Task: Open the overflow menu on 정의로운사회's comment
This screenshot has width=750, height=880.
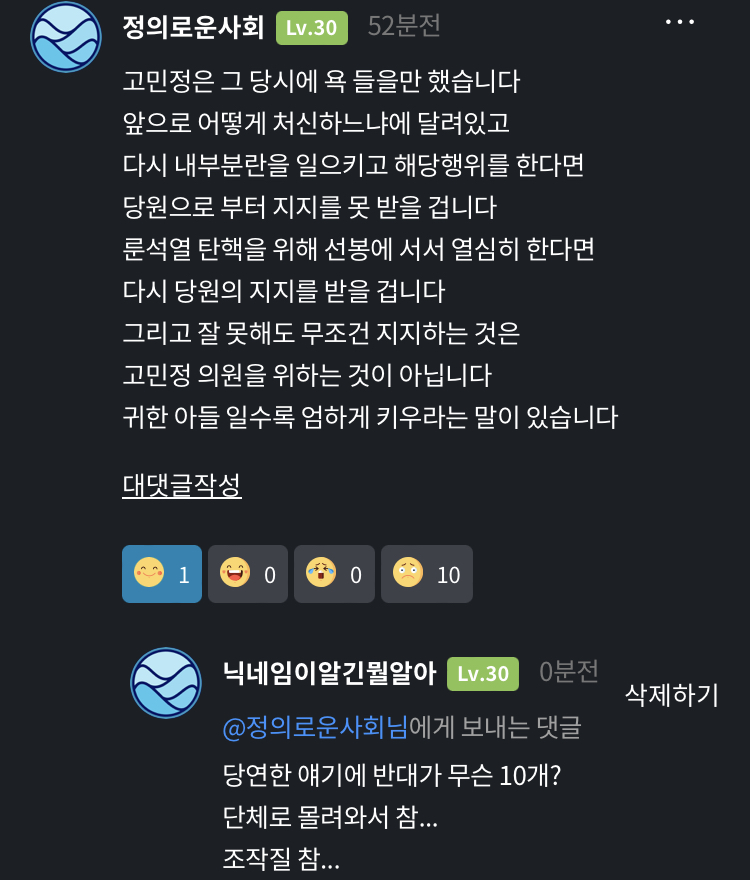Action: pyautogui.click(x=679, y=22)
